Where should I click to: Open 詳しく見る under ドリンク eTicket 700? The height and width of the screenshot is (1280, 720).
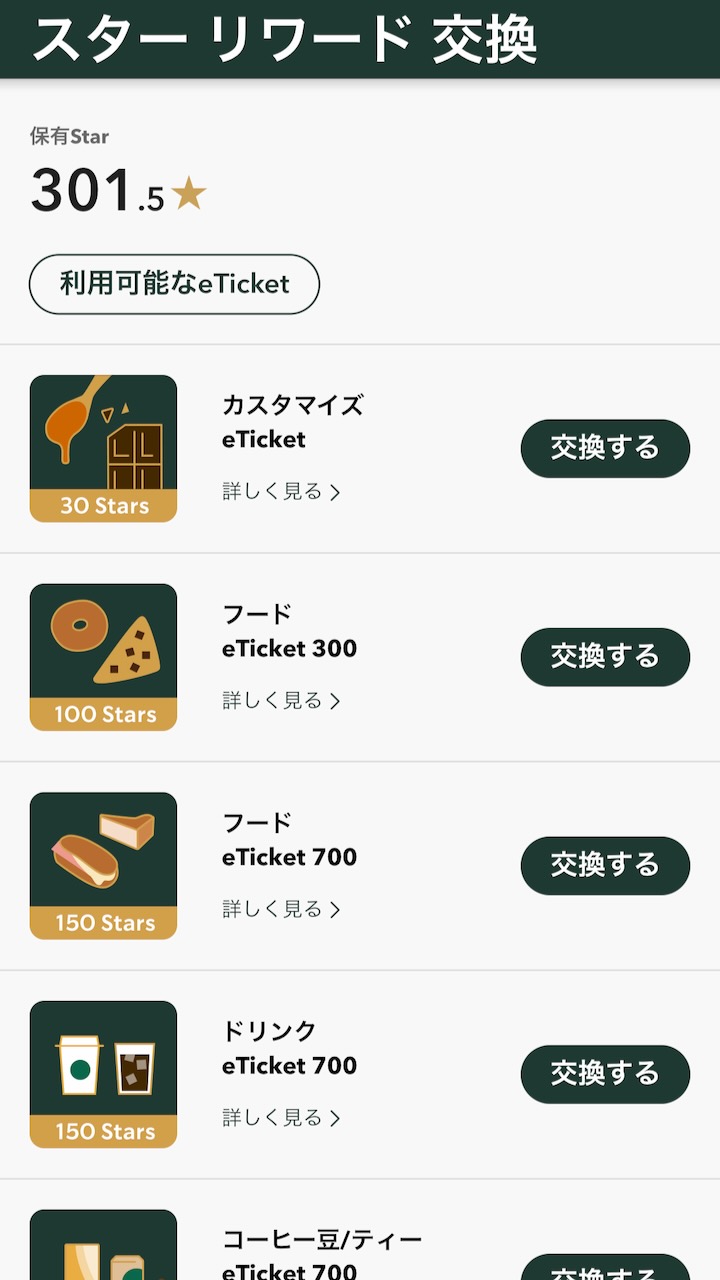tap(281, 1117)
